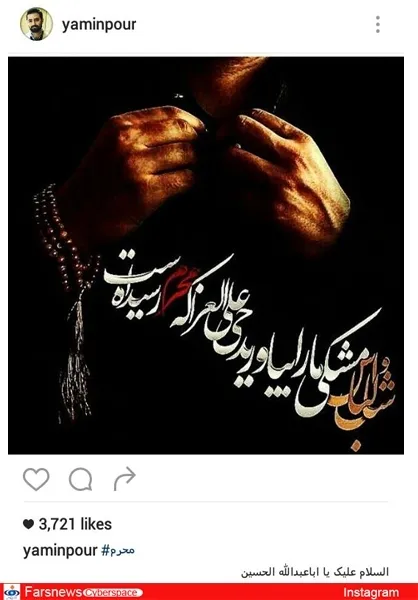Open the #محرم hashtag in caption

pos(118,551)
